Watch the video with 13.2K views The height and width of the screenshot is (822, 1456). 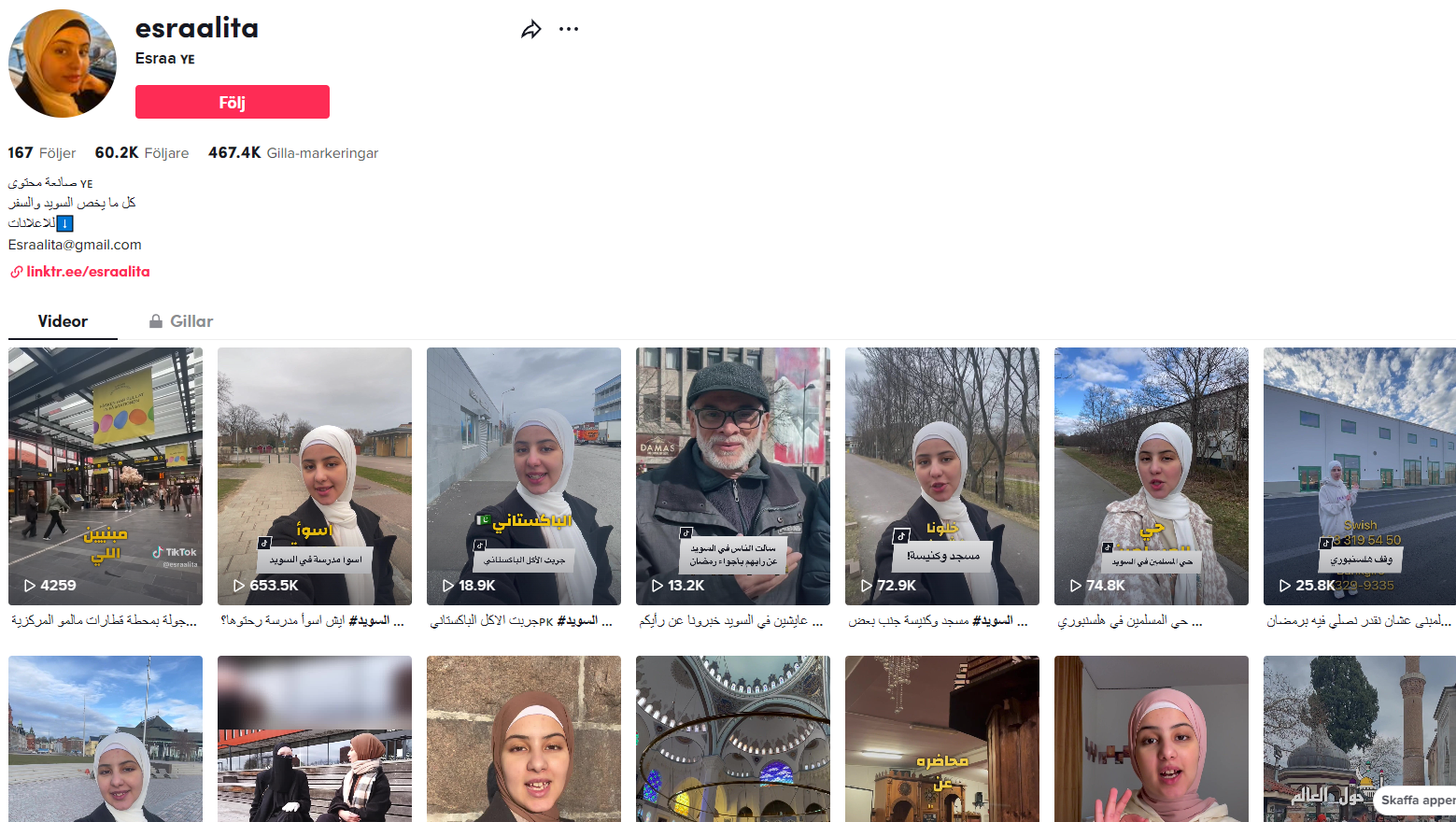733,476
